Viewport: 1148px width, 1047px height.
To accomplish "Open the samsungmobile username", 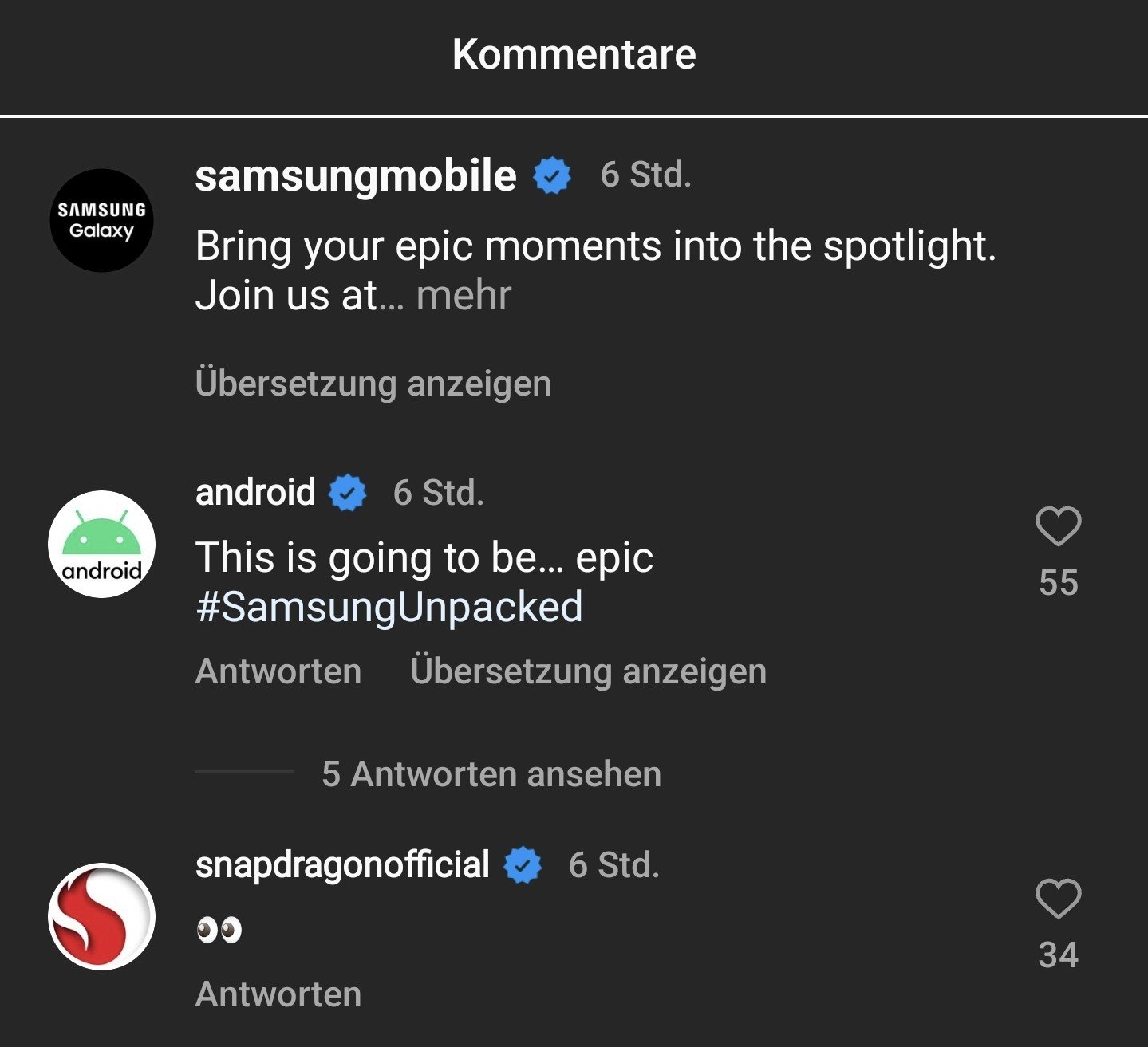I will 356,175.
